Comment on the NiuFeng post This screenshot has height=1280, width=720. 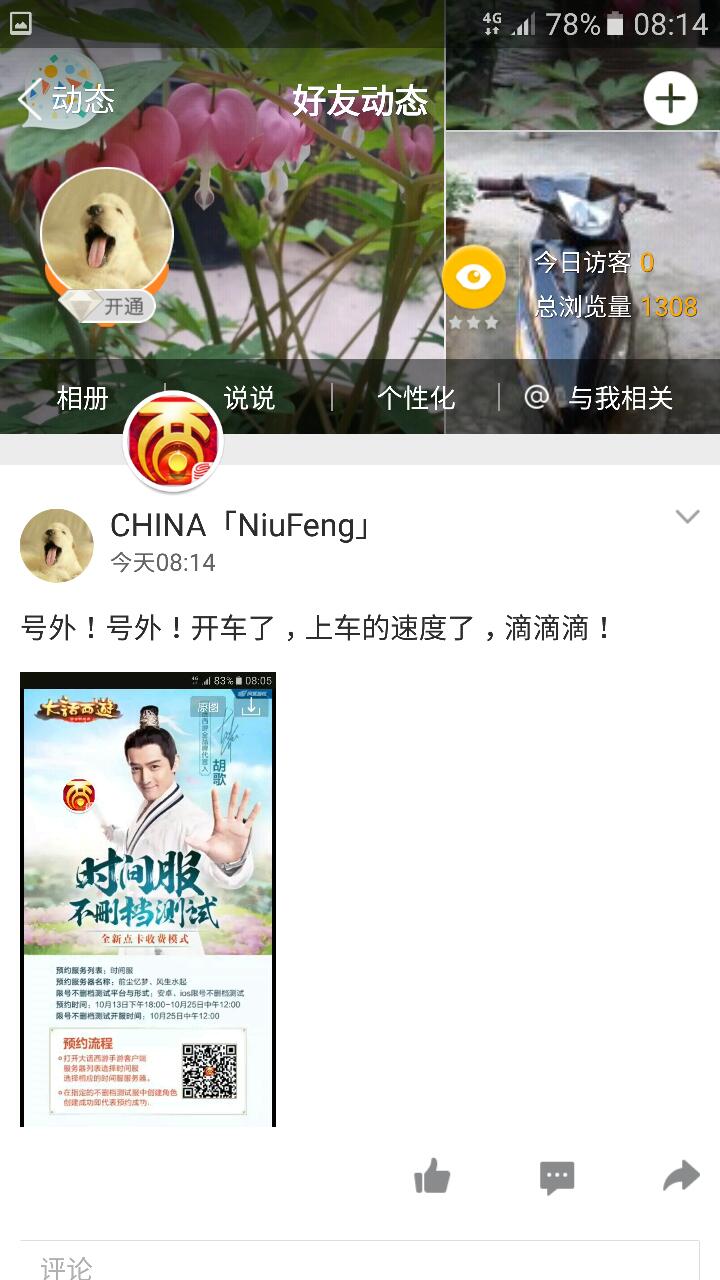click(557, 1177)
